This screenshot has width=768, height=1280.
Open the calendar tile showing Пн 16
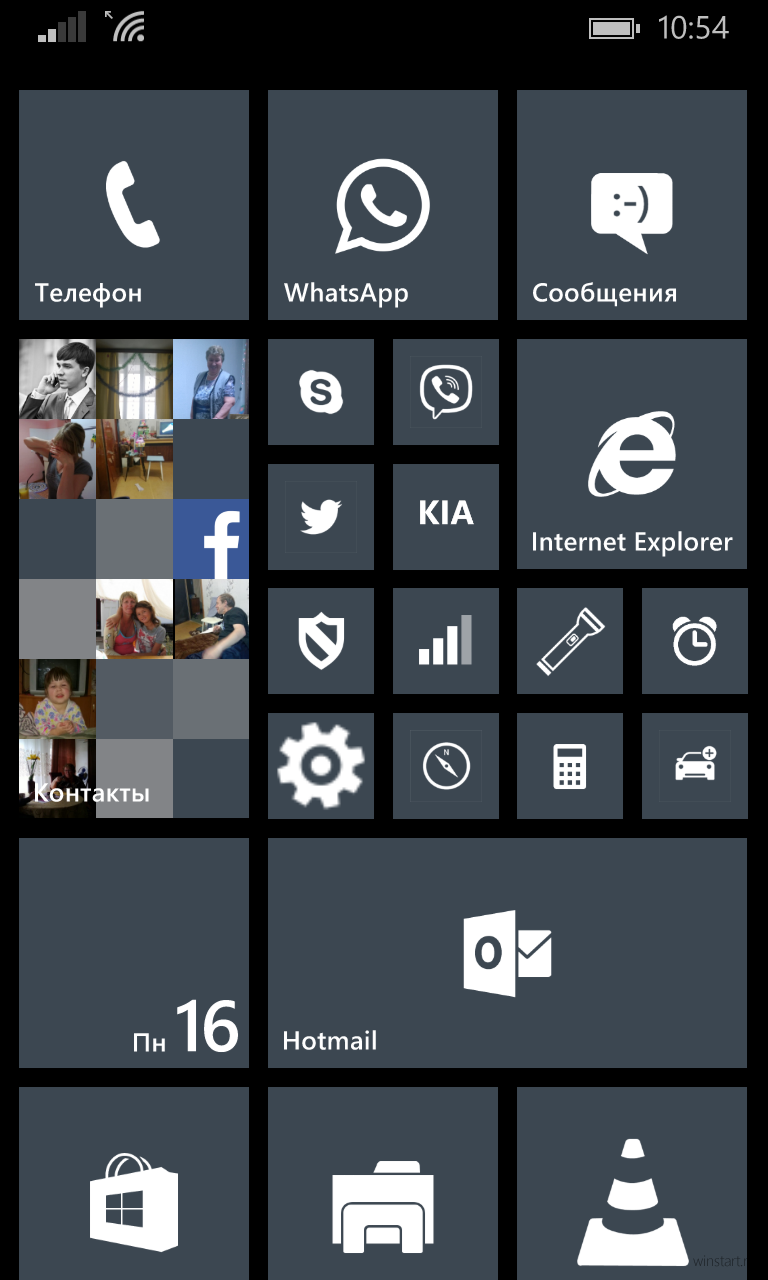[x=134, y=953]
